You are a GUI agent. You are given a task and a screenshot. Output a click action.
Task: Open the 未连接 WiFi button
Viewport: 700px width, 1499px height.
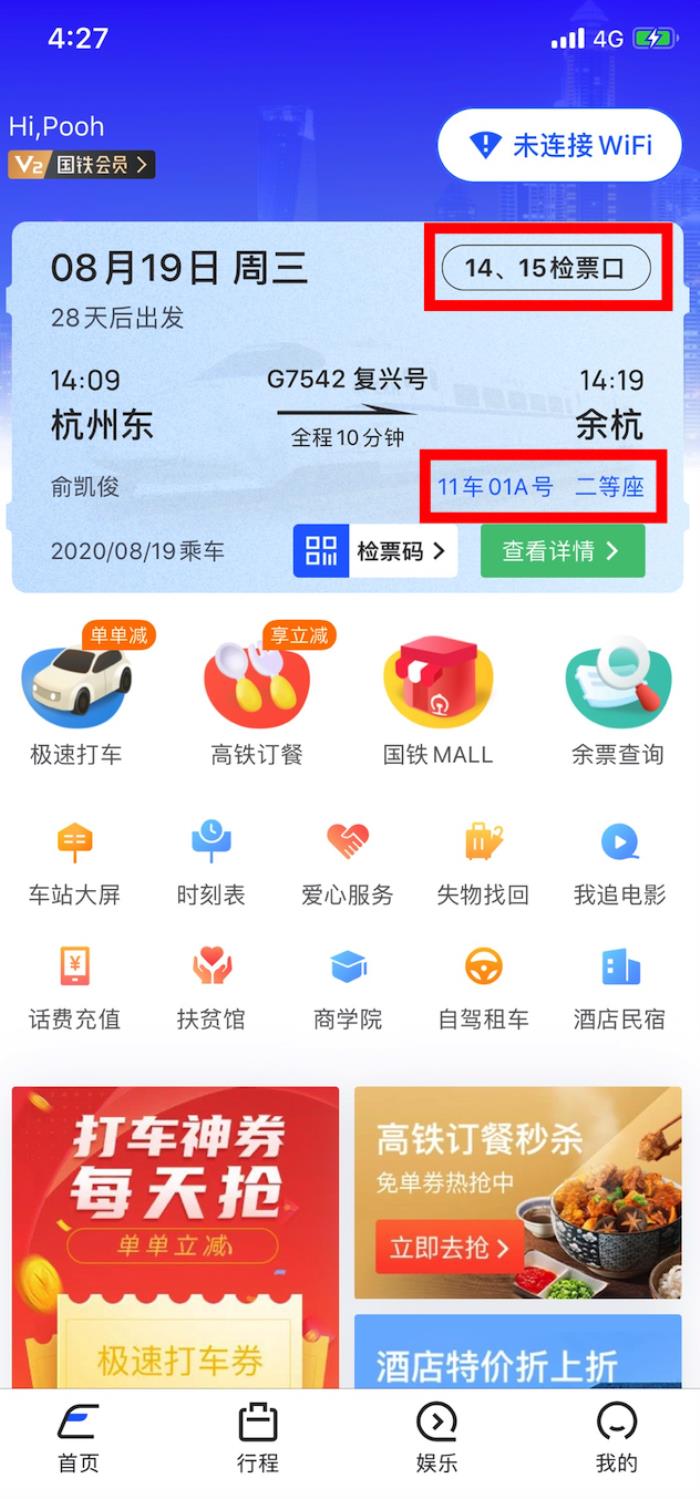coord(559,146)
